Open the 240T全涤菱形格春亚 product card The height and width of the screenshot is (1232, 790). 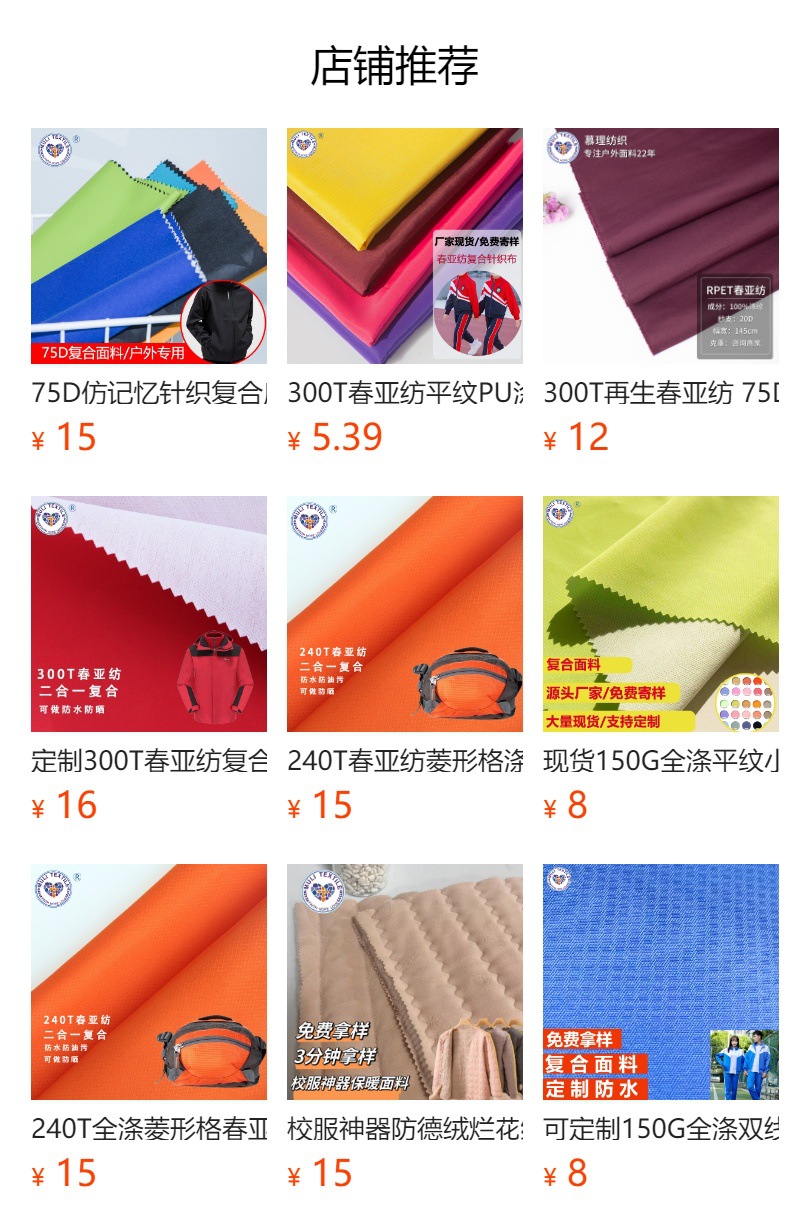click(149, 982)
